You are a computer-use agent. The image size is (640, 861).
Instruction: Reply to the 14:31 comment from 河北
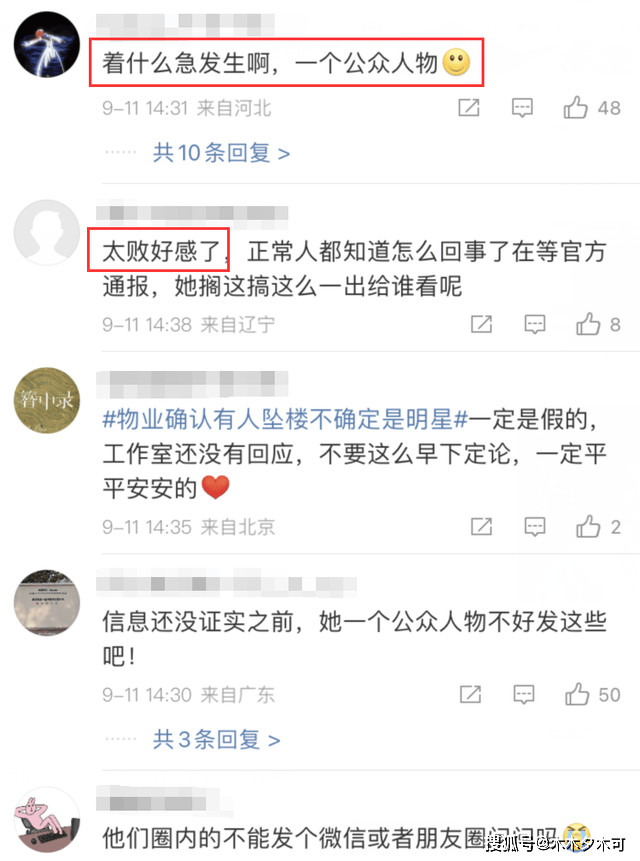coord(522,107)
